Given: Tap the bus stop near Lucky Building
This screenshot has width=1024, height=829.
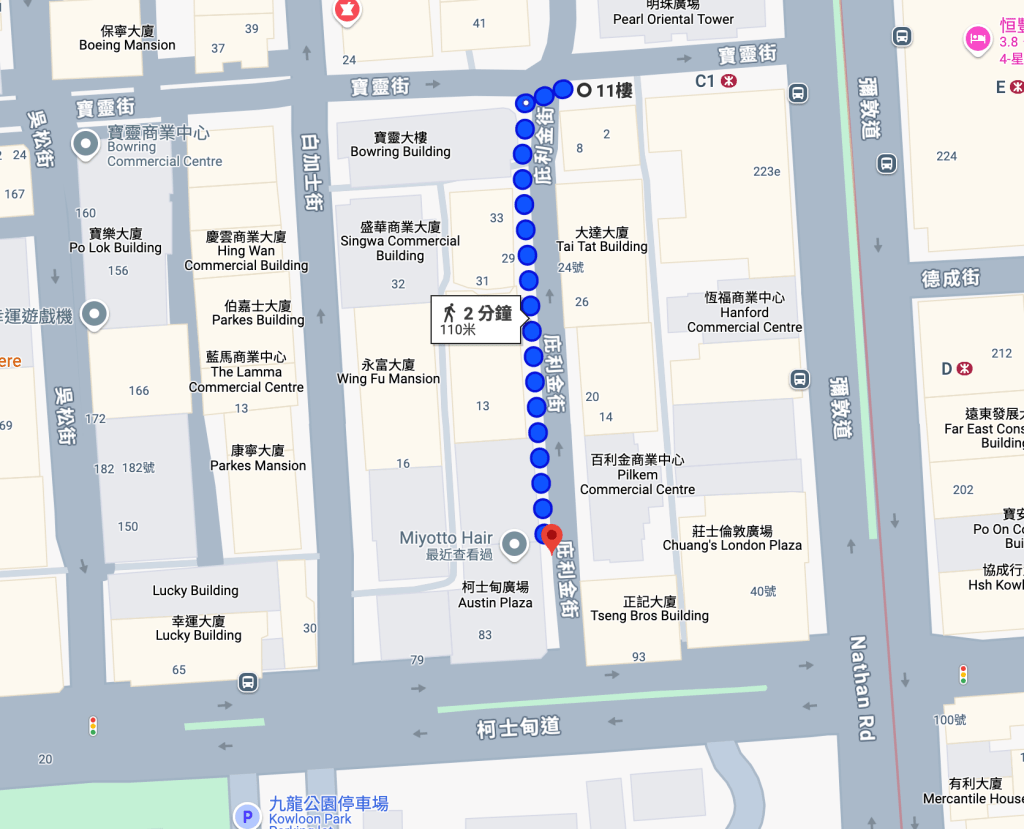Looking at the screenshot, I should (248, 683).
